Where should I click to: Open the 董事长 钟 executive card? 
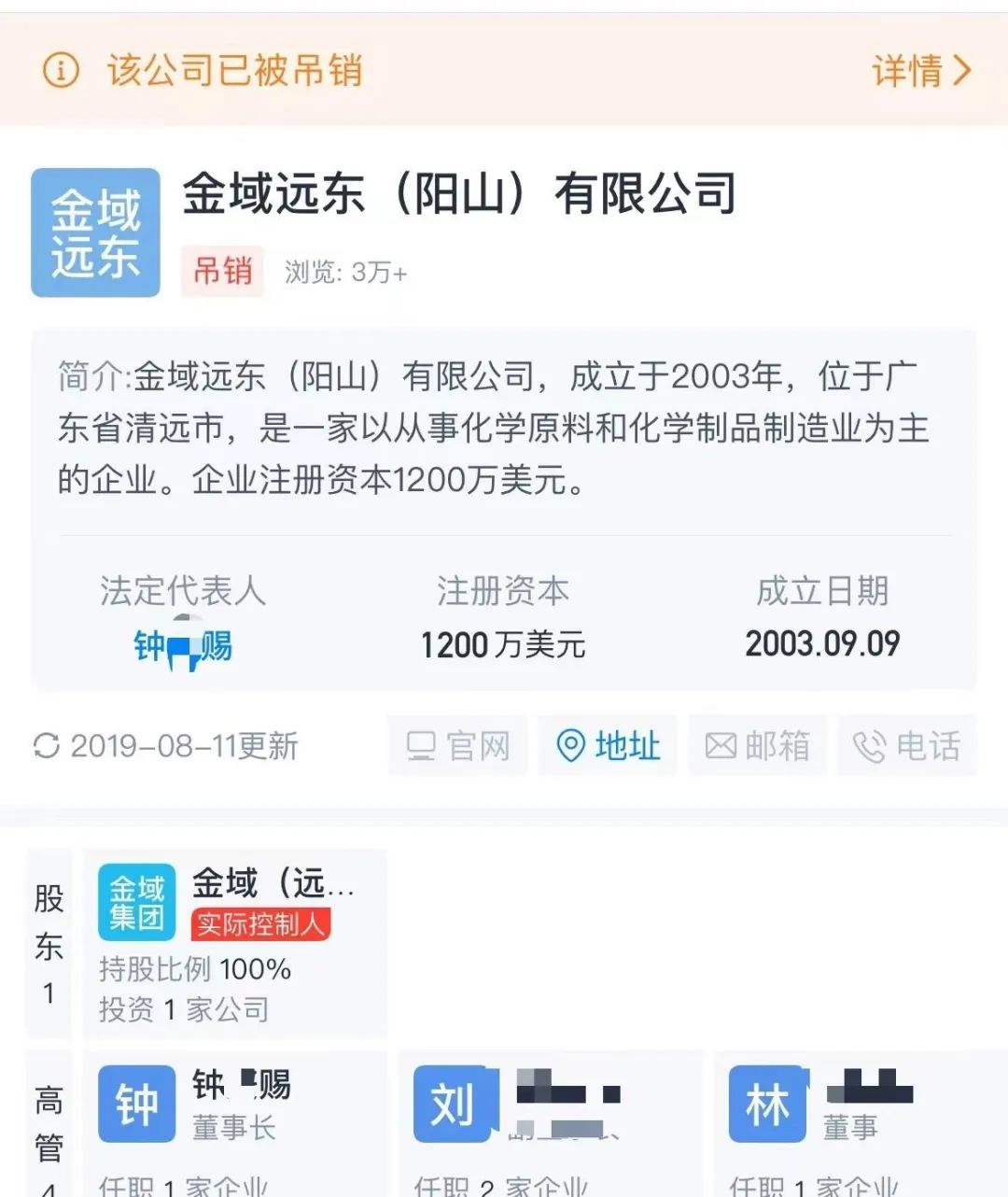point(234,1120)
